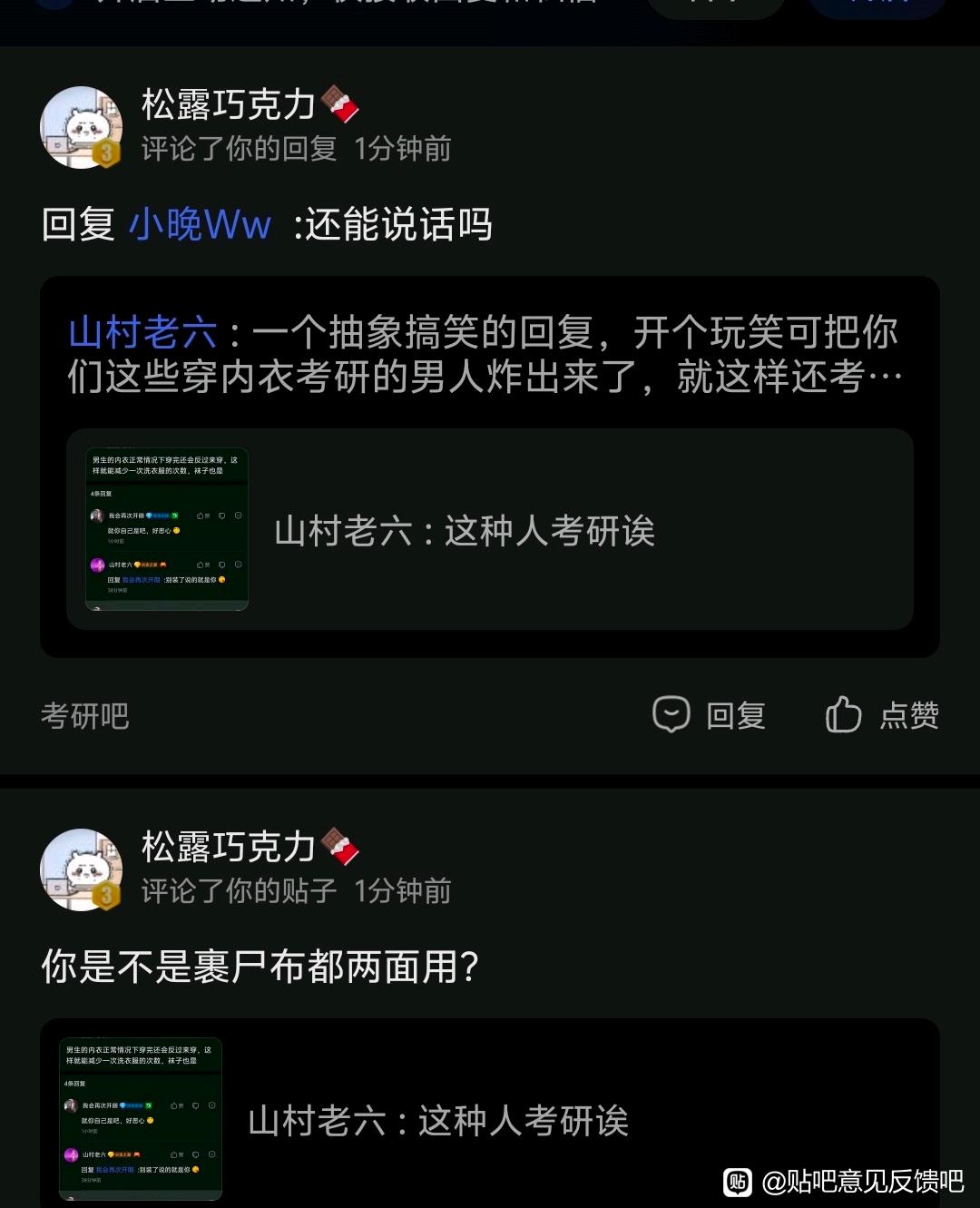Image resolution: width=980 pixels, height=1208 pixels.
Task: Open the 小晚Ww user profile link
Action: click(200, 224)
